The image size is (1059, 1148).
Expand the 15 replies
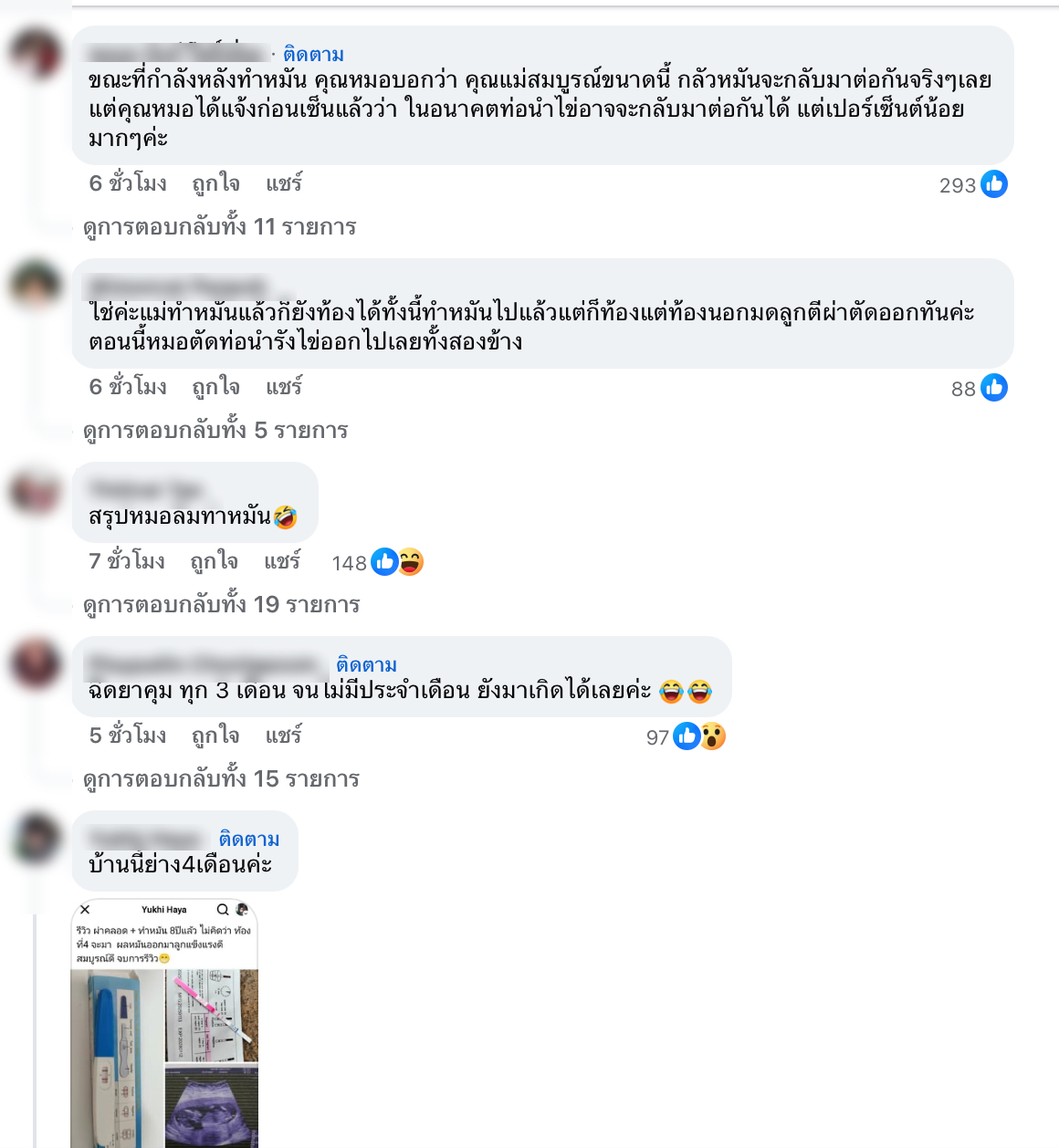point(221,778)
